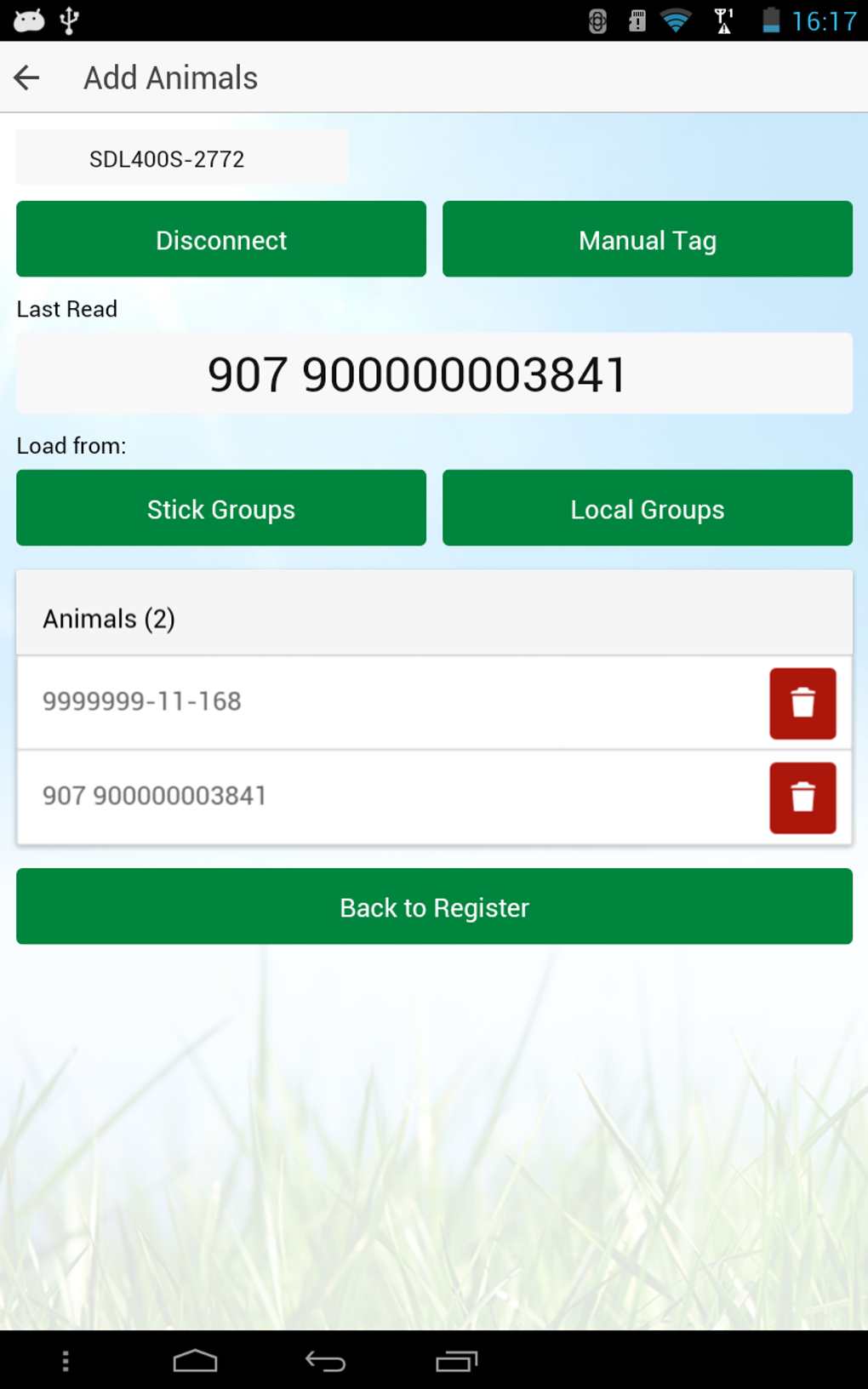Delete animal 9999999-11-168
The height and width of the screenshot is (1389, 868).
coord(802,703)
